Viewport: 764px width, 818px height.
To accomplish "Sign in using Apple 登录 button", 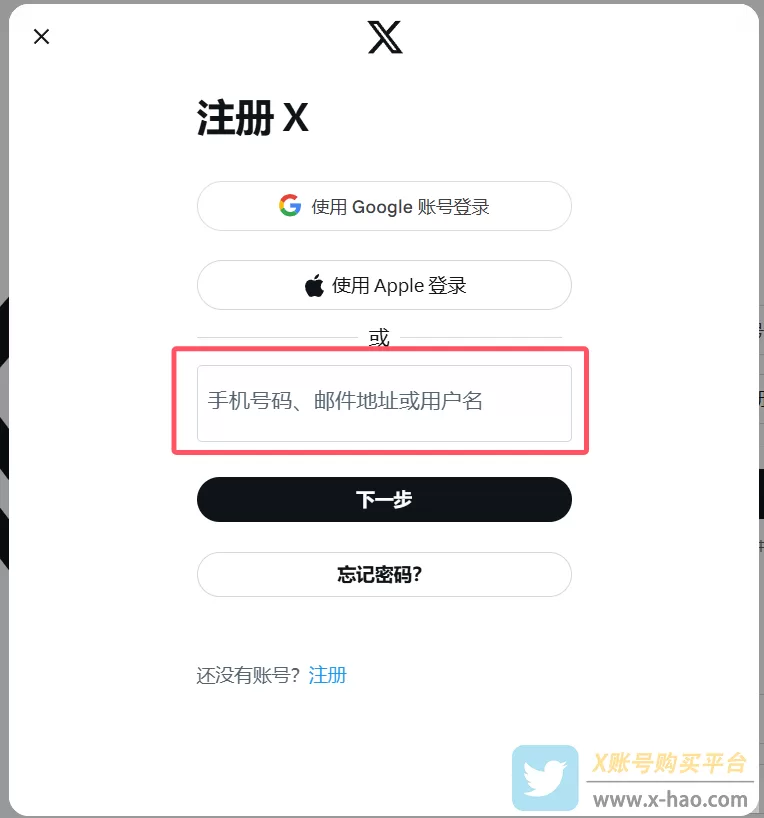I will pyautogui.click(x=384, y=286).
